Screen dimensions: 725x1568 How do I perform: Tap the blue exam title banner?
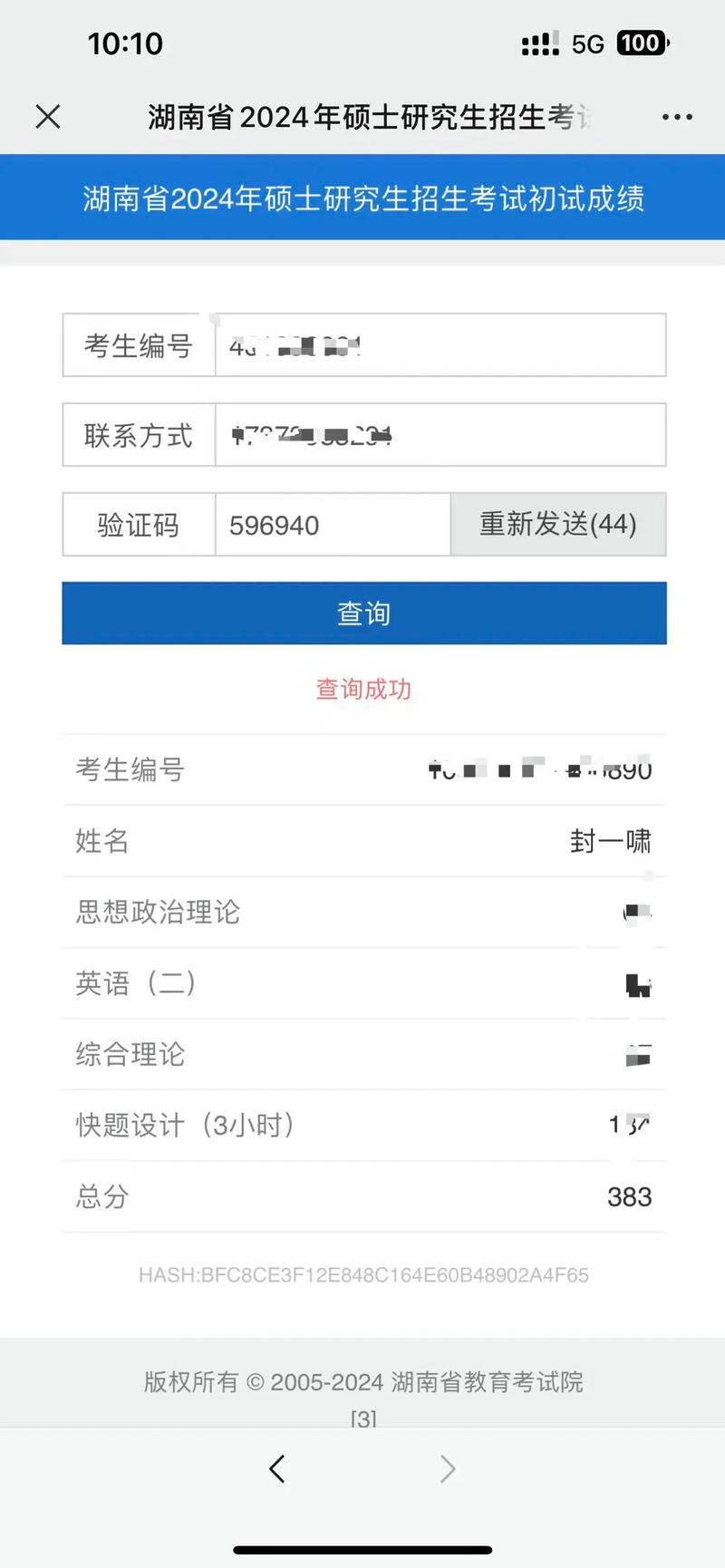(362, 198)
